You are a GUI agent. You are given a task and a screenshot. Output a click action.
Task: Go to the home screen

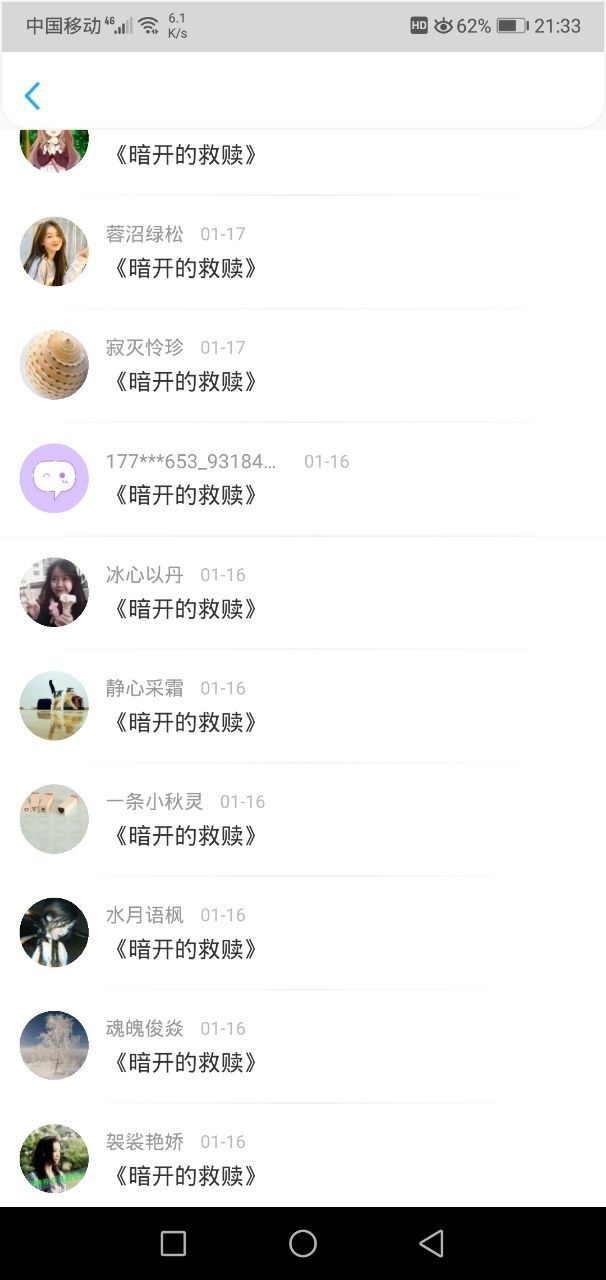click(303, 1243)
